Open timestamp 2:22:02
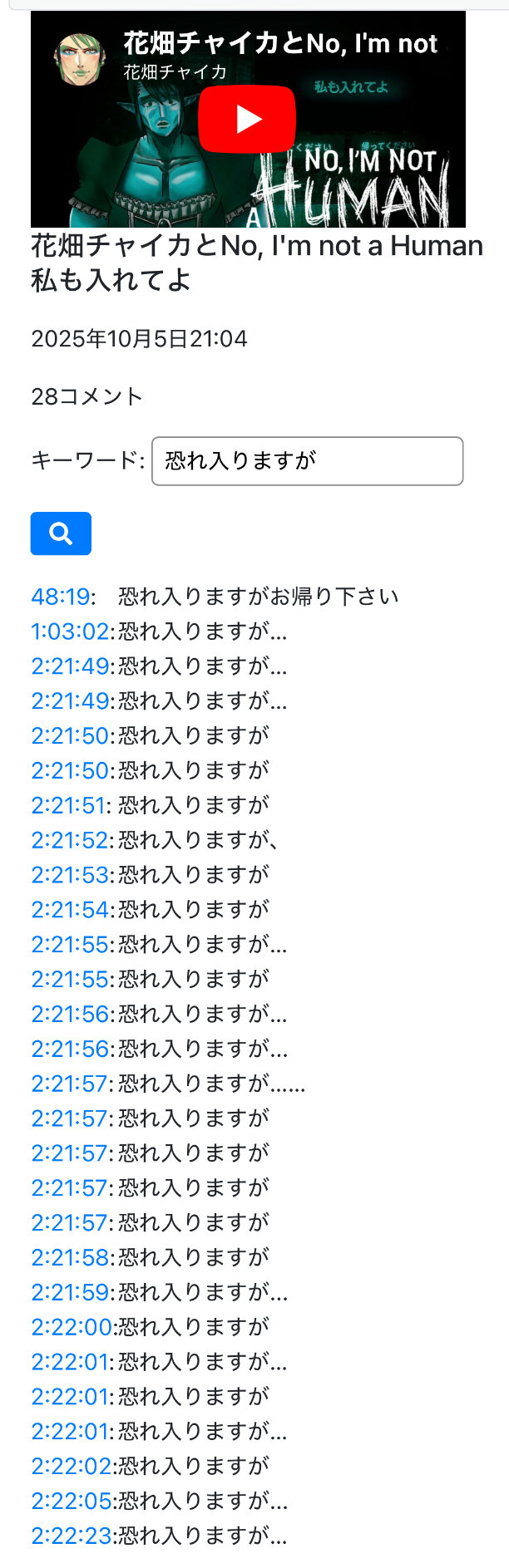Viewport: 509px width, 1568px height. (71, 1466)
